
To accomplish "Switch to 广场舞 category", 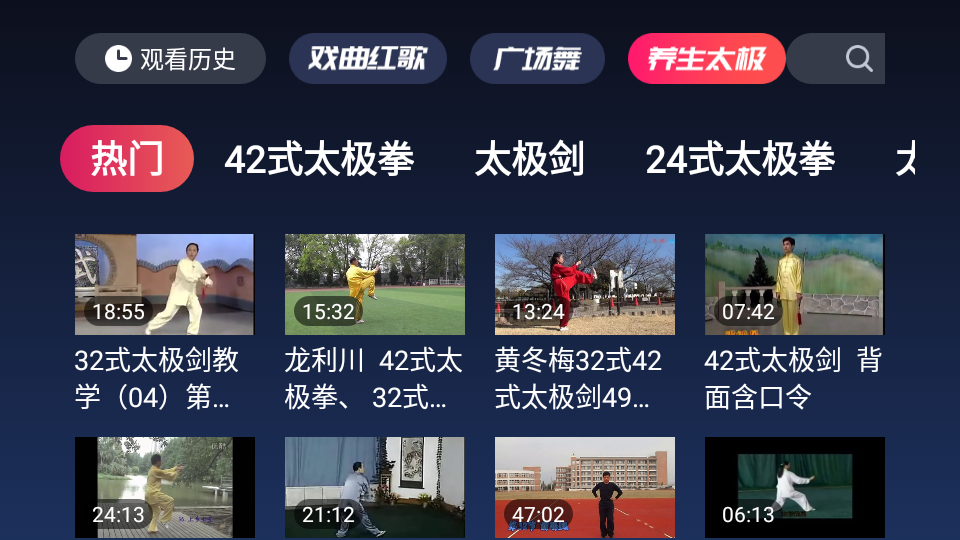I will [x=537, y=59].
